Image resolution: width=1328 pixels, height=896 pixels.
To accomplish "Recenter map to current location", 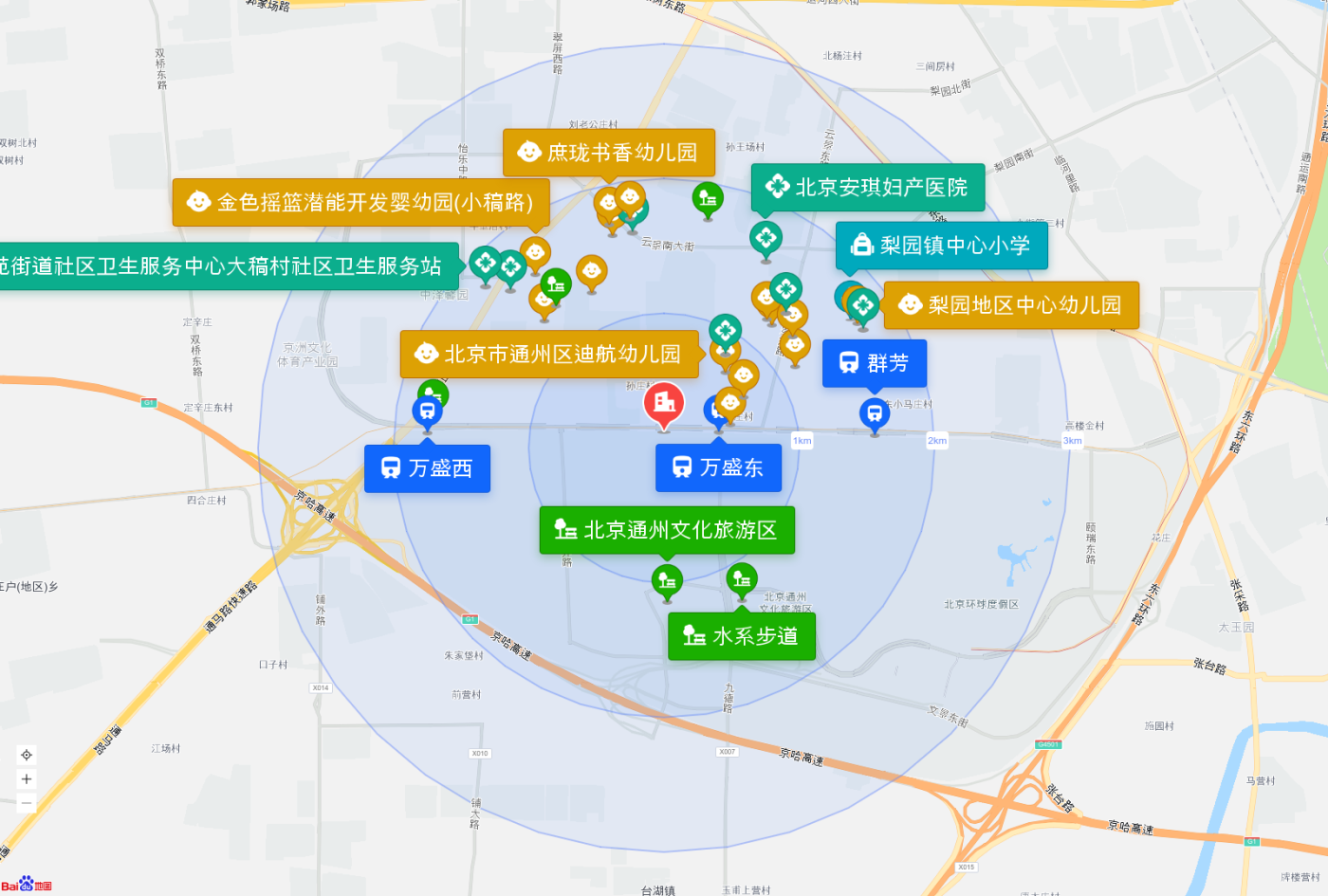I will coord(27,756).
